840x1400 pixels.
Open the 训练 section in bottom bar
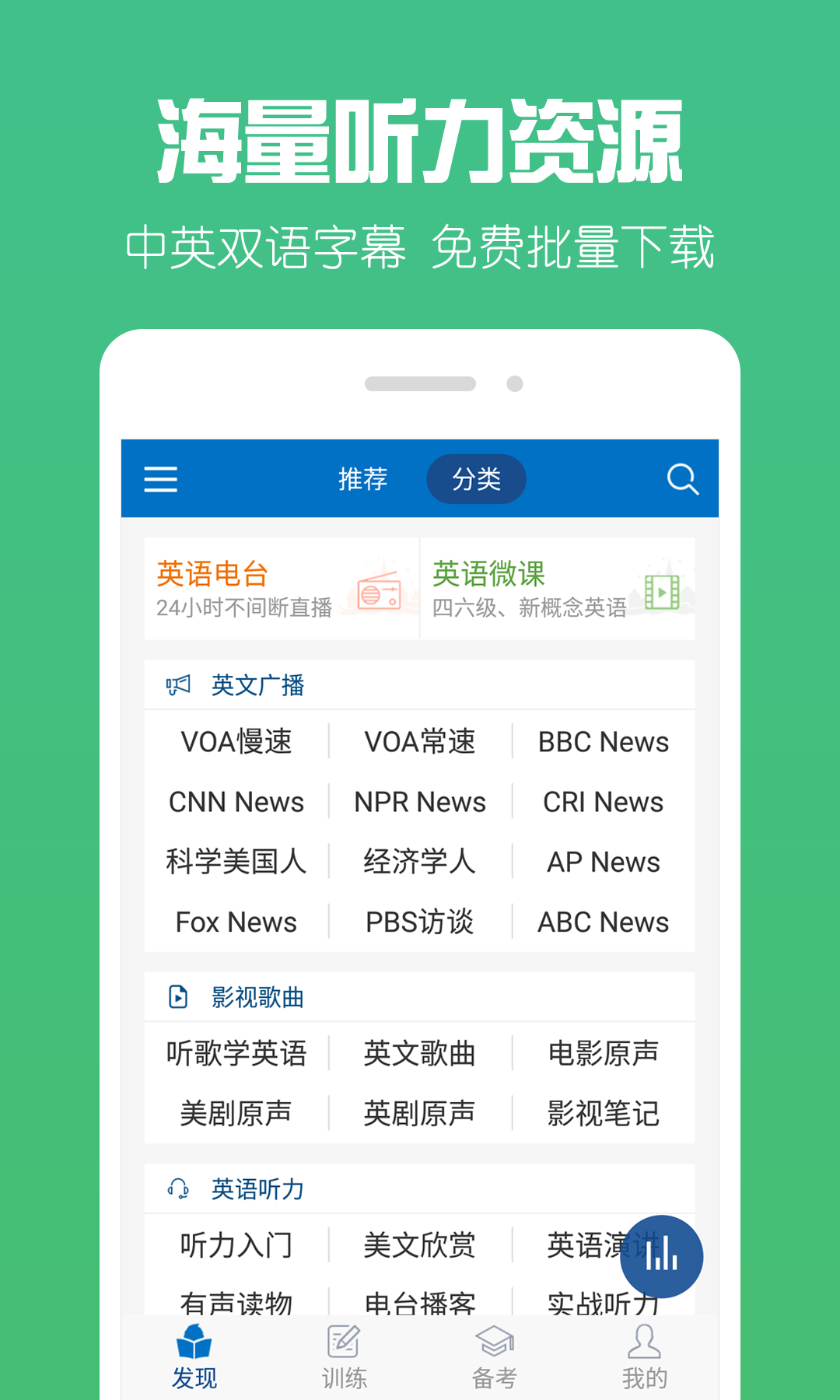[345, 1357]
